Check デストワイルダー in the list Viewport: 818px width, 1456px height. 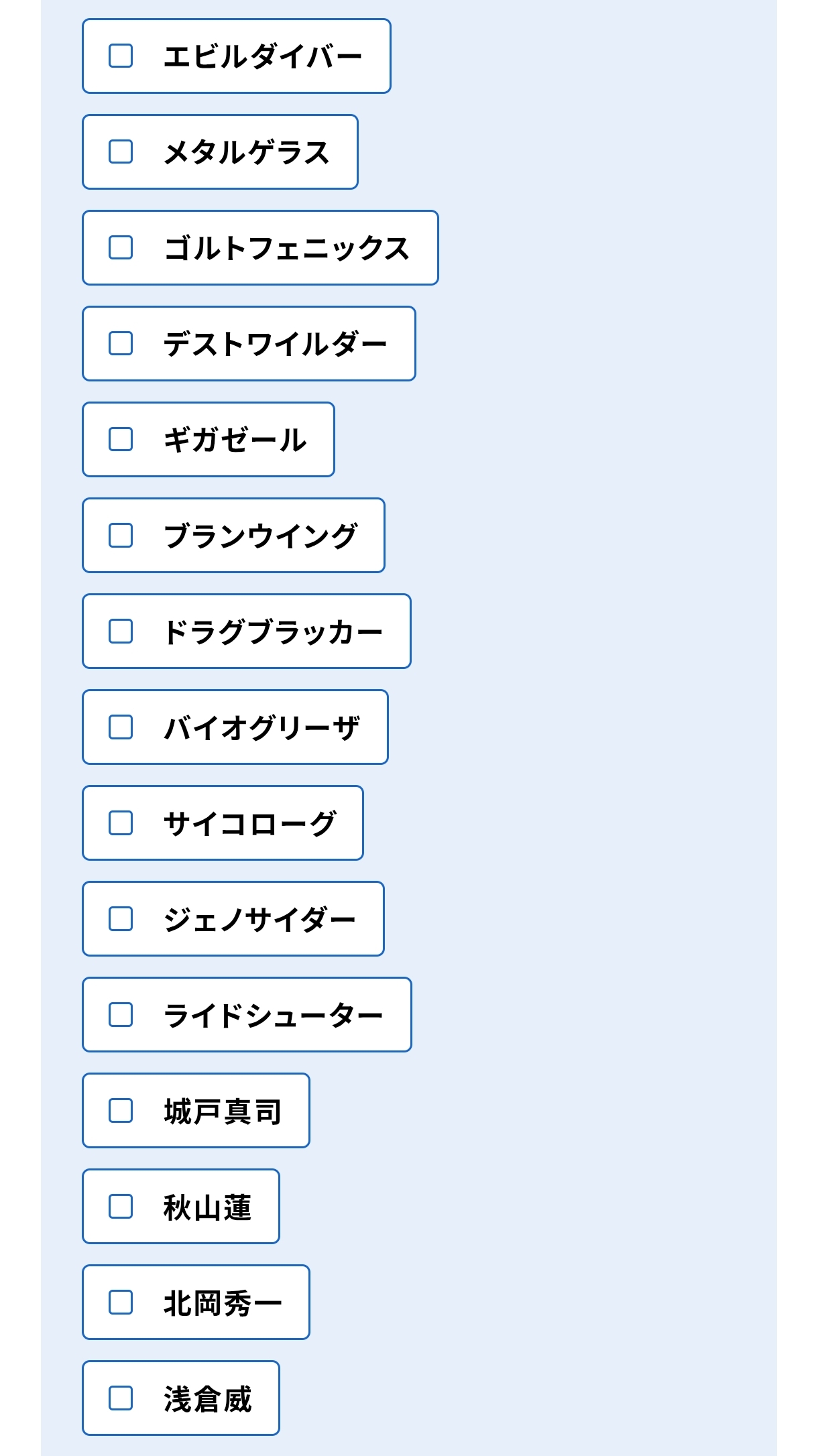click(x=121, y=344)
